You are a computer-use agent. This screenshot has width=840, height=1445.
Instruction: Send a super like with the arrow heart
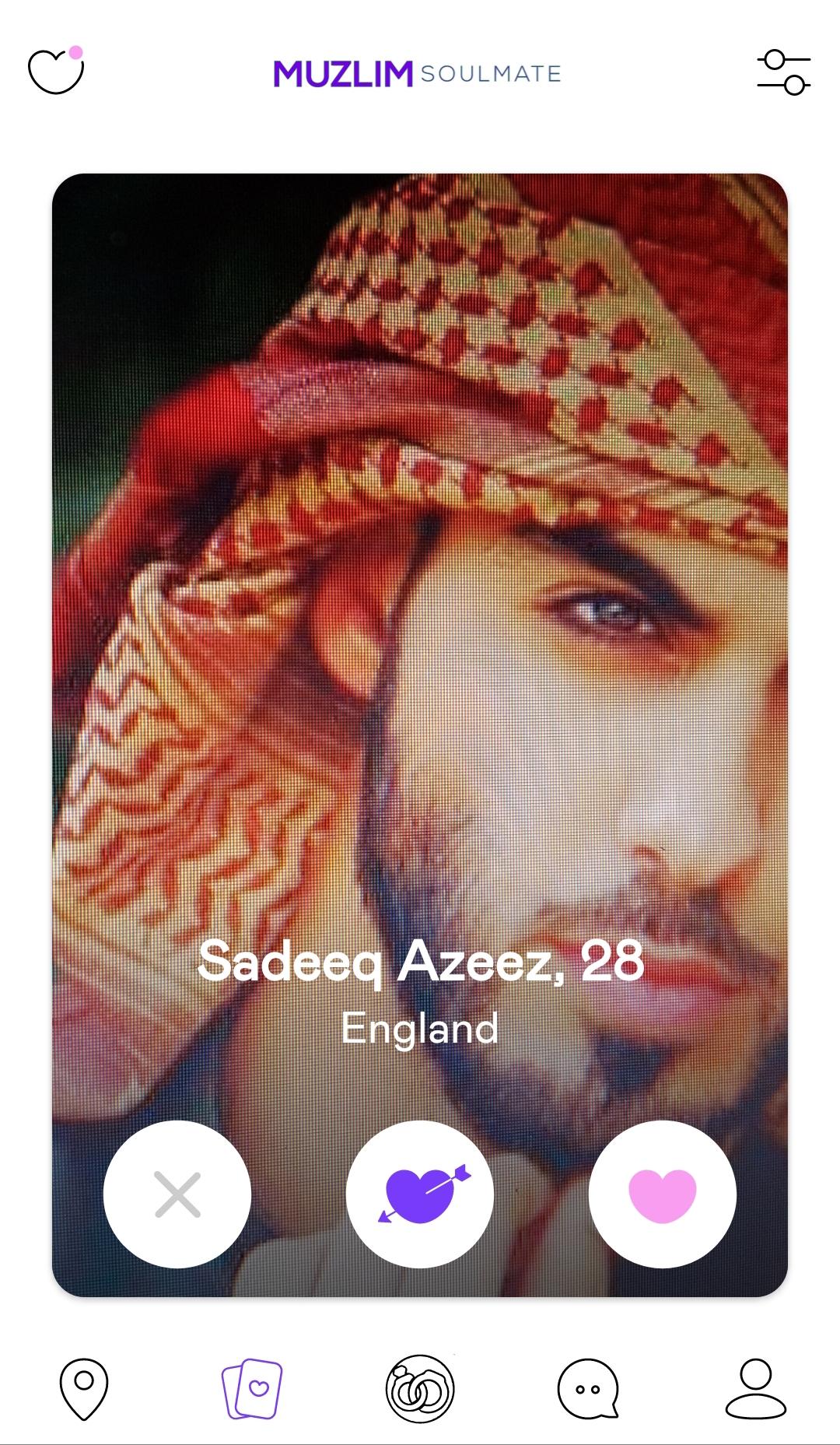pos(420,1194)
